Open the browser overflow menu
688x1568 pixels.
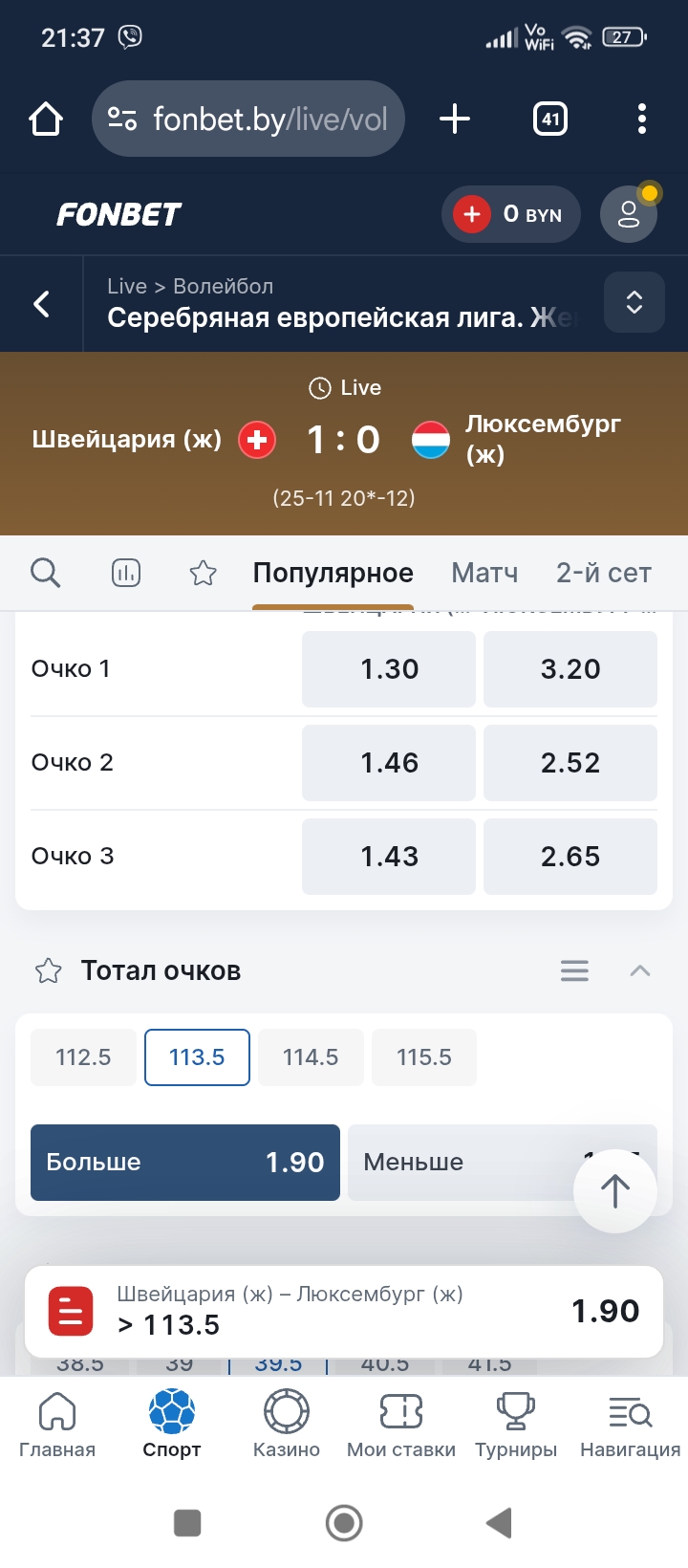click(641, 119)
